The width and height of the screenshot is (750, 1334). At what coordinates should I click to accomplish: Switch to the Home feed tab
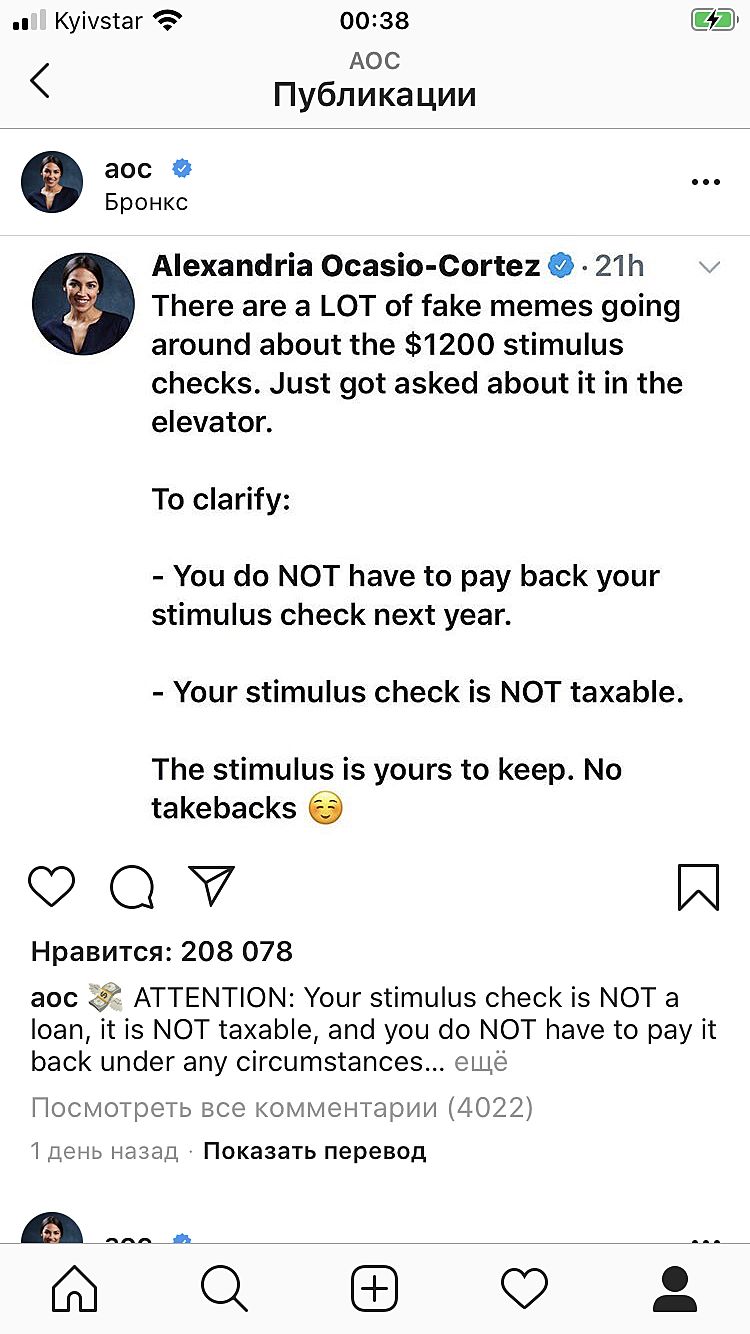tap(75, 1288)
